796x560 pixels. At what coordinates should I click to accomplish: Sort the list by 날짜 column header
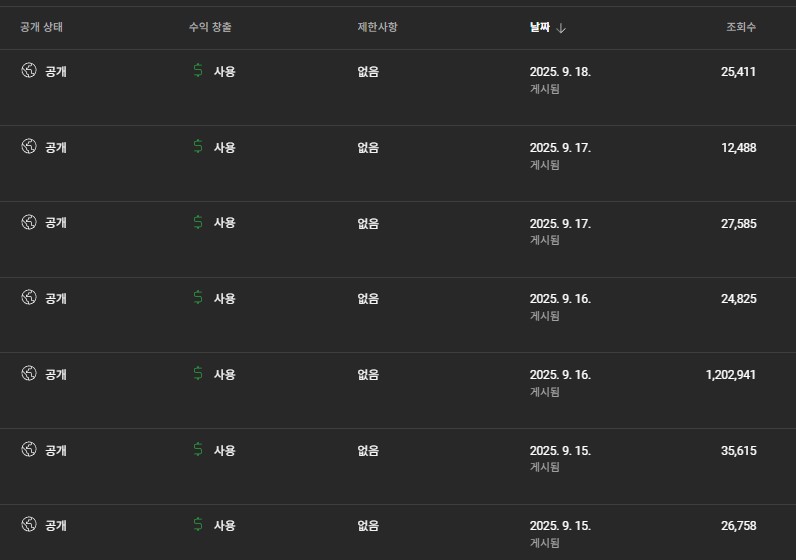click(541, 27)
